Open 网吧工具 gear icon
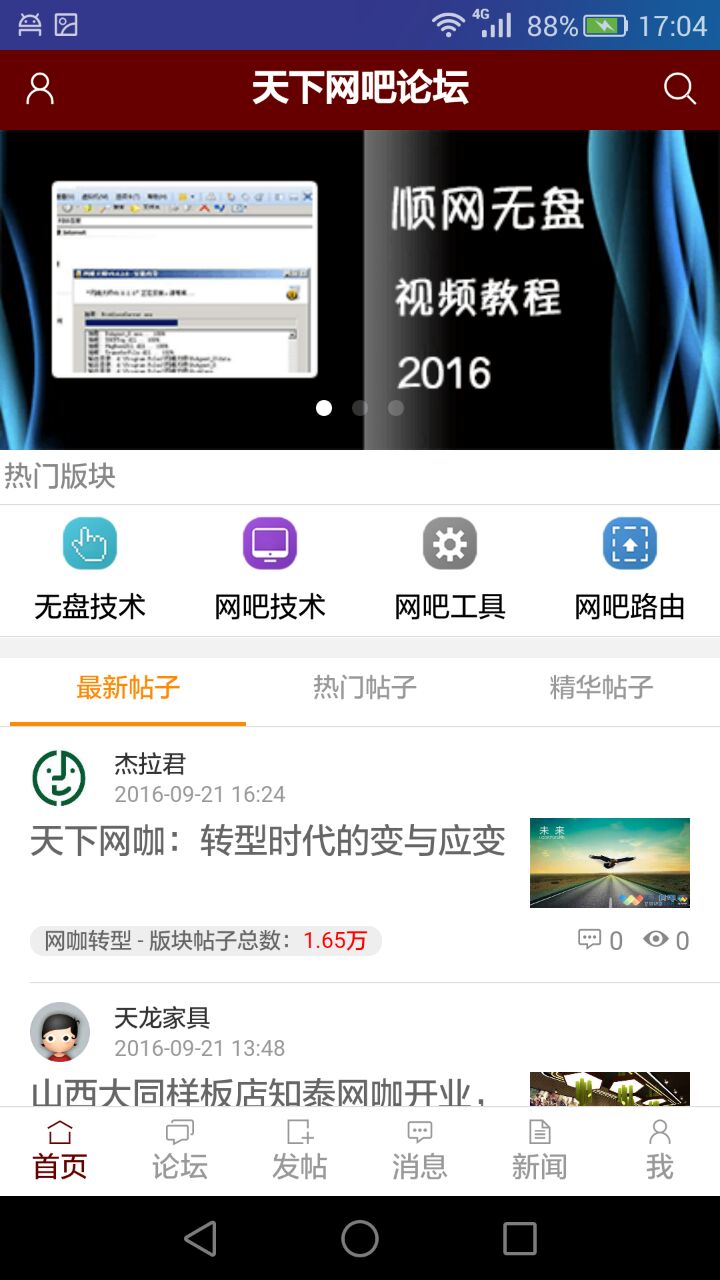The width and height of the screenshot is (720, 1280). pos(449,544)
